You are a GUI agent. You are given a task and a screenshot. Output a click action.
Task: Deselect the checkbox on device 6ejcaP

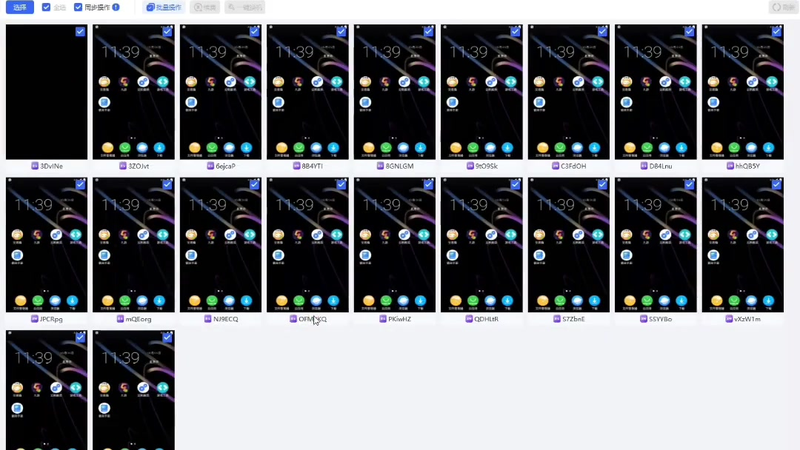click(x=253, y=32)
